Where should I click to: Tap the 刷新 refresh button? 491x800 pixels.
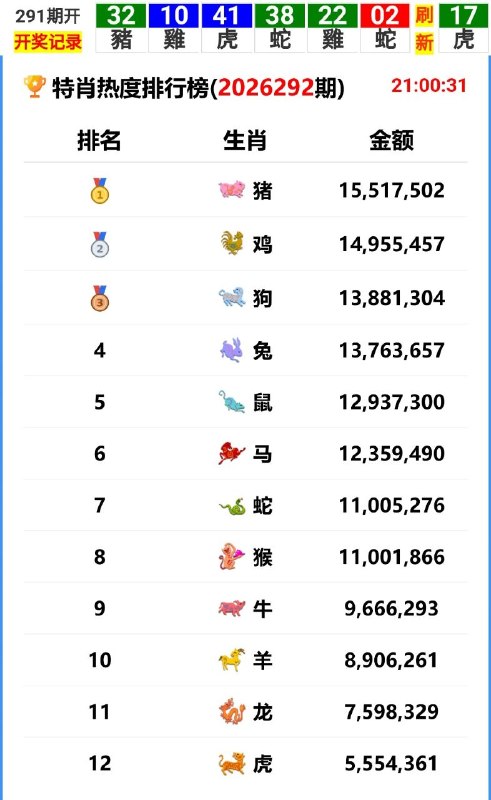click(x=424, y=29)
